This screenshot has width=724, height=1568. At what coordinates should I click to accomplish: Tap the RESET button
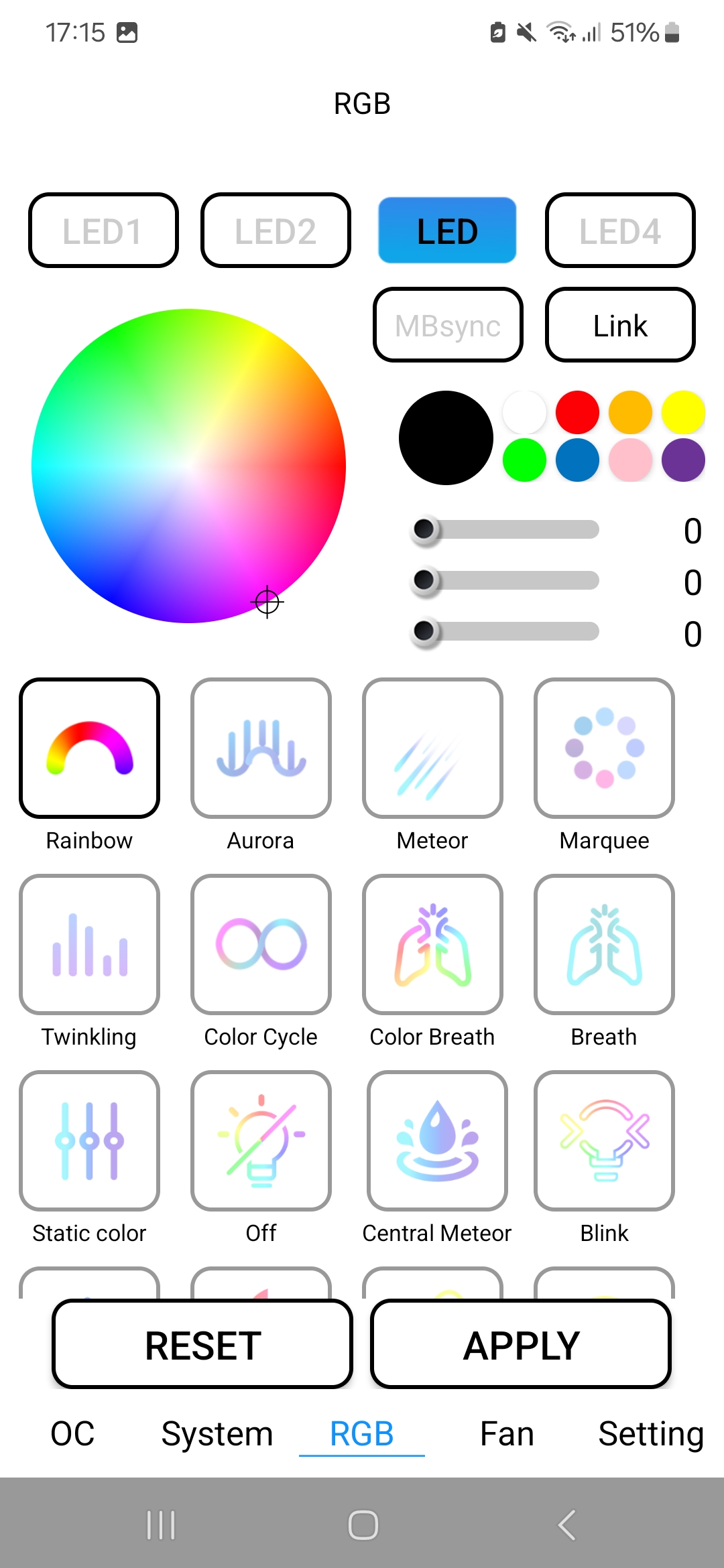point(202,1344)
